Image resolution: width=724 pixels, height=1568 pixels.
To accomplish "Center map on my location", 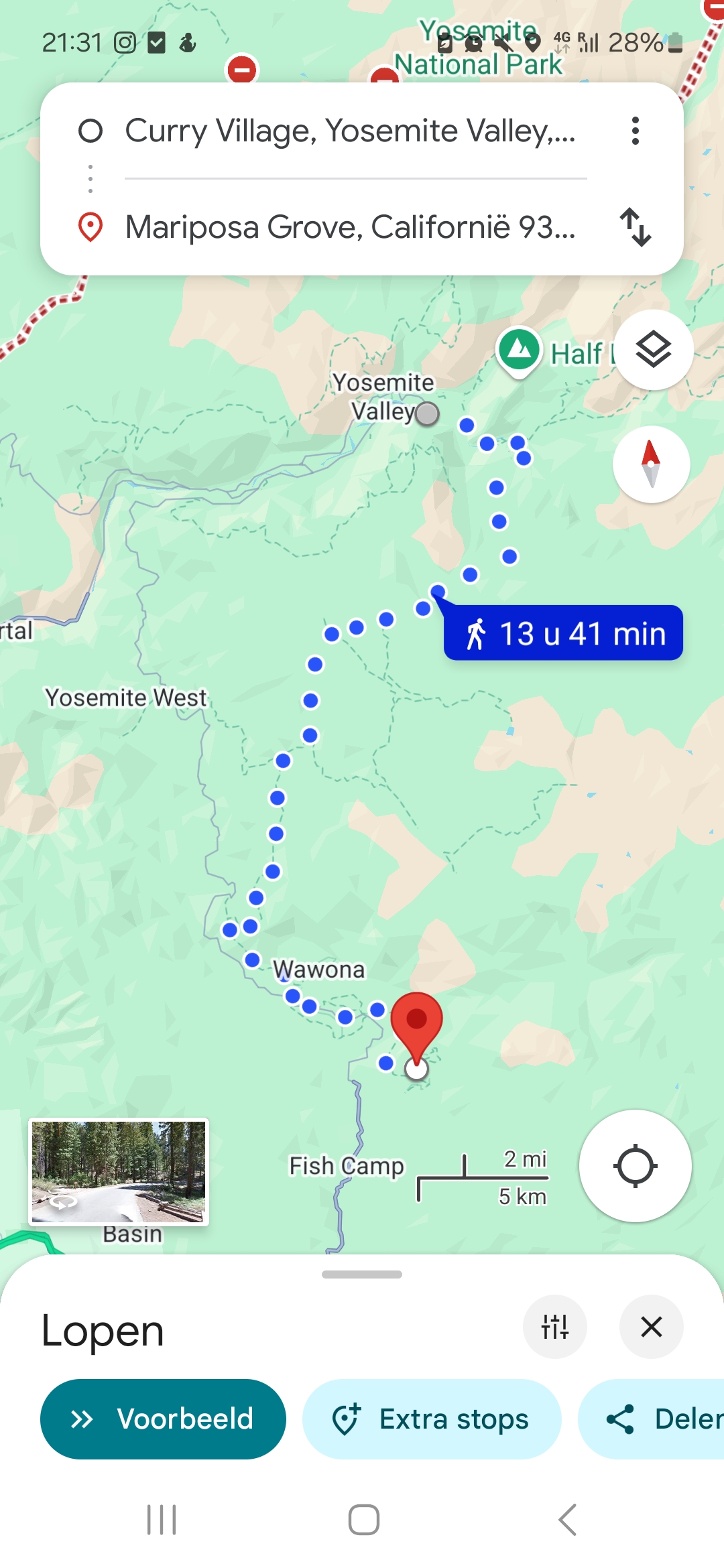I will click(635, 1166).
